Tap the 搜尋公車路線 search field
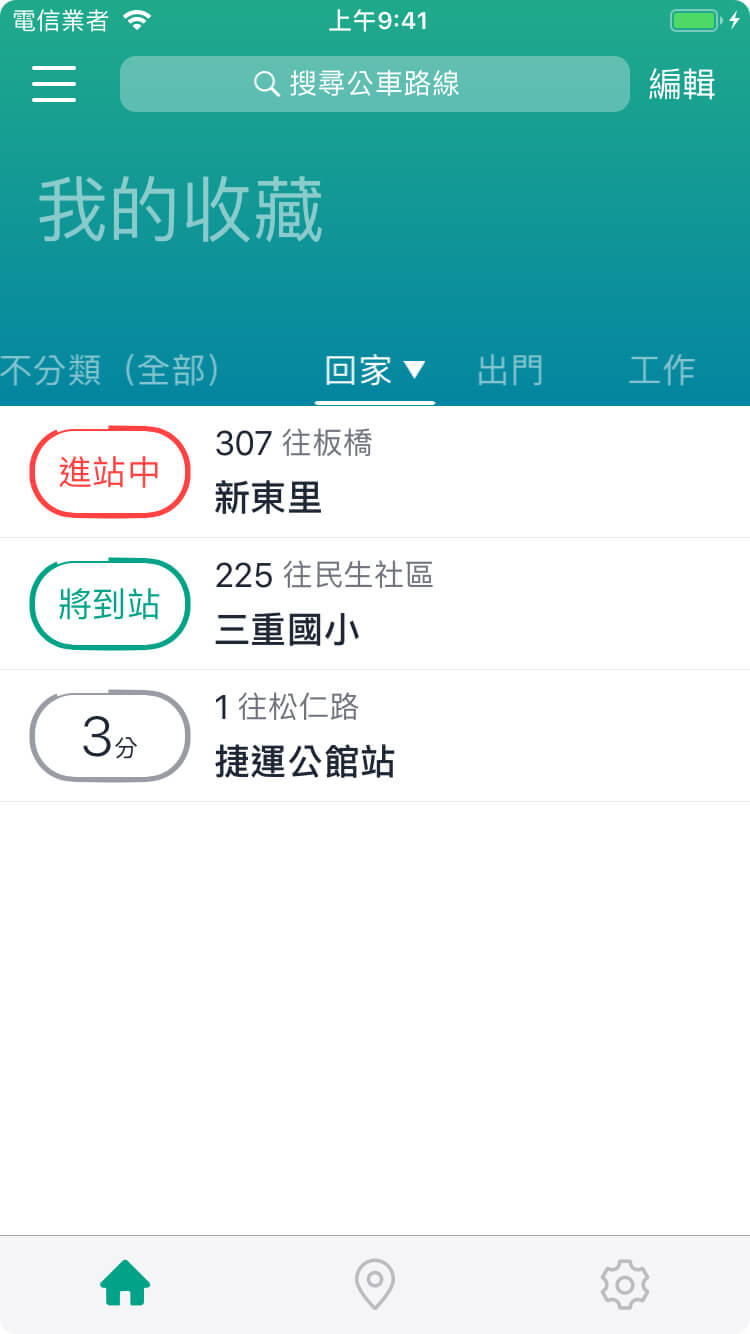The height and width of the screenshot is (1334, 750). pos(374,84)
